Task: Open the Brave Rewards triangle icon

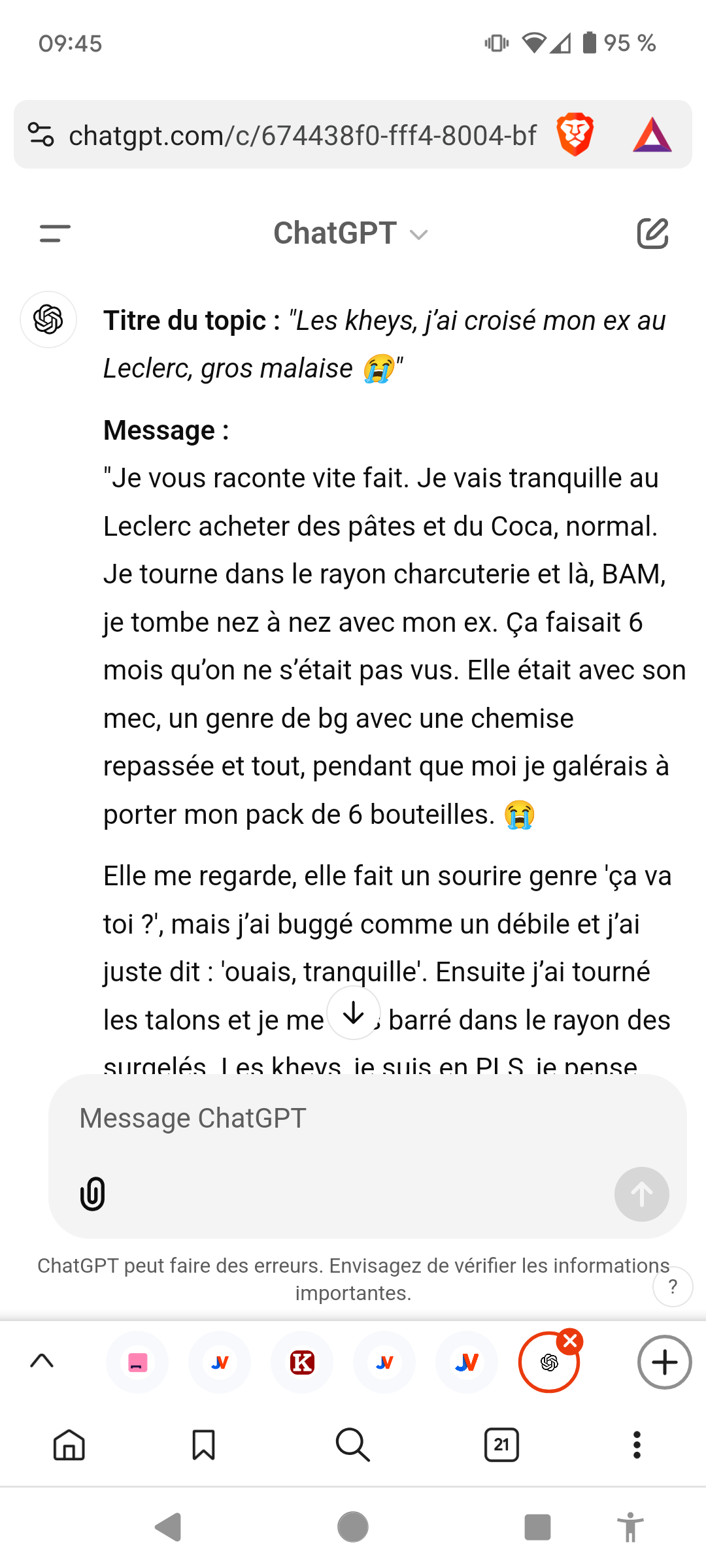Action: [x=652, y=135]
